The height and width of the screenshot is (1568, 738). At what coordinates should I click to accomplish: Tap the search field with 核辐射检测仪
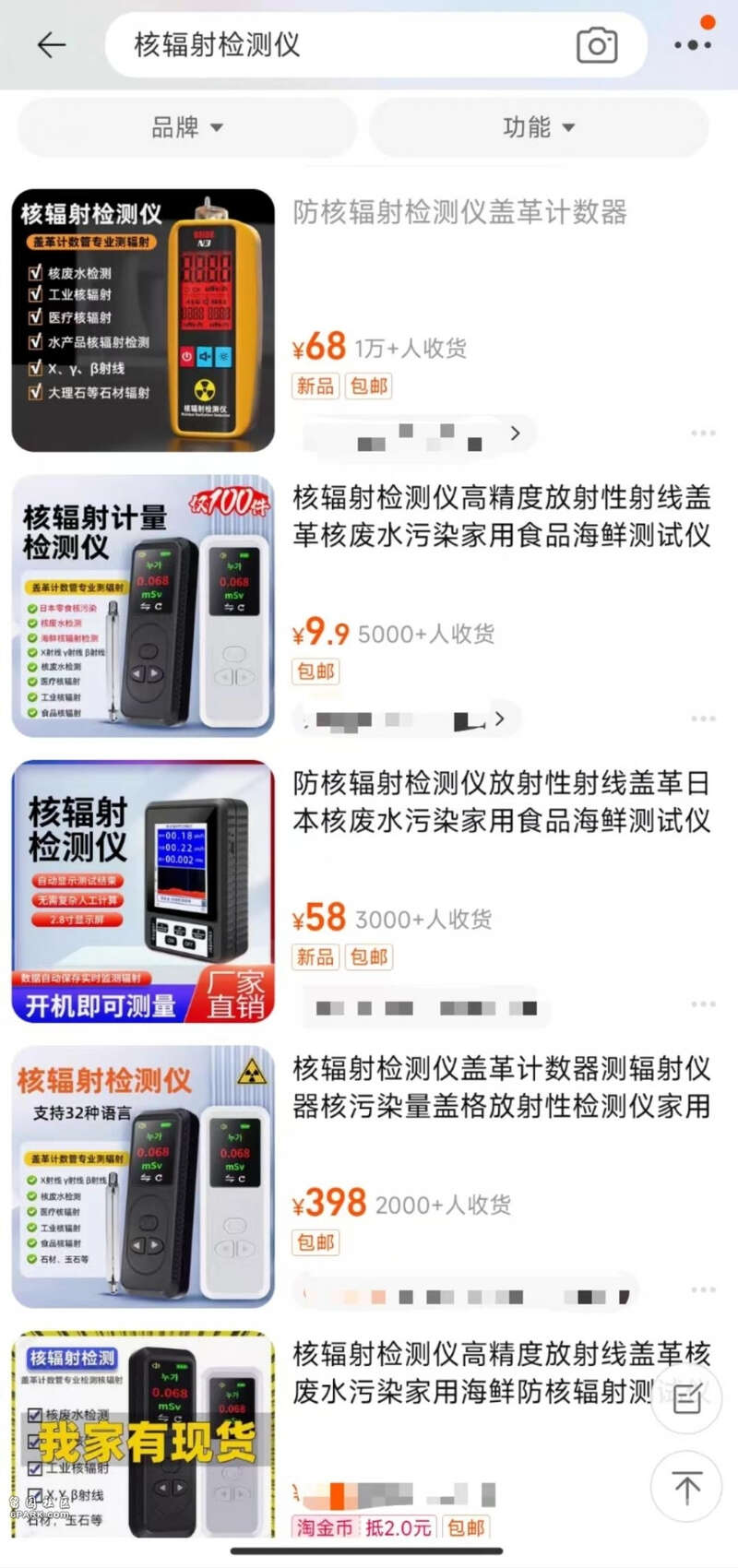tap(341, 45)
